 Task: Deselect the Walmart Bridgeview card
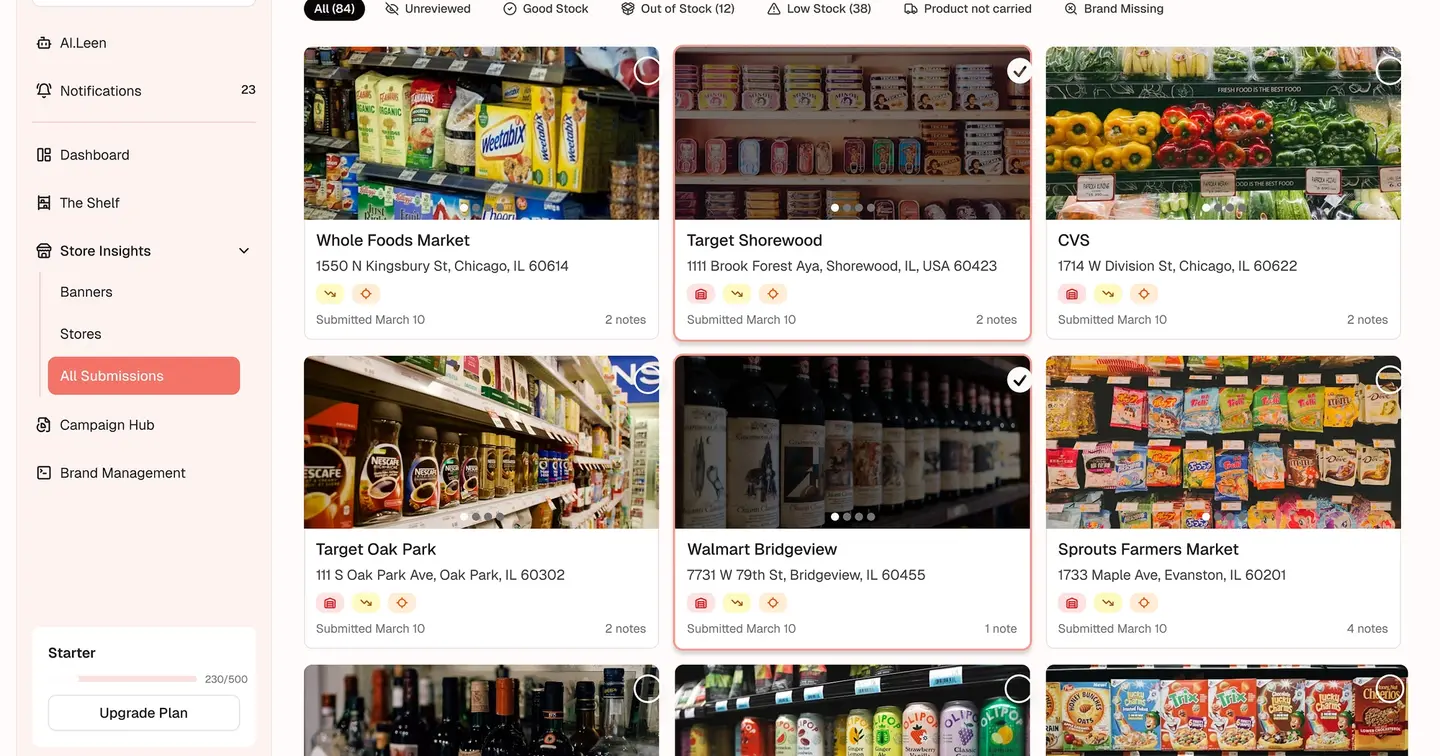point(1019,379)
